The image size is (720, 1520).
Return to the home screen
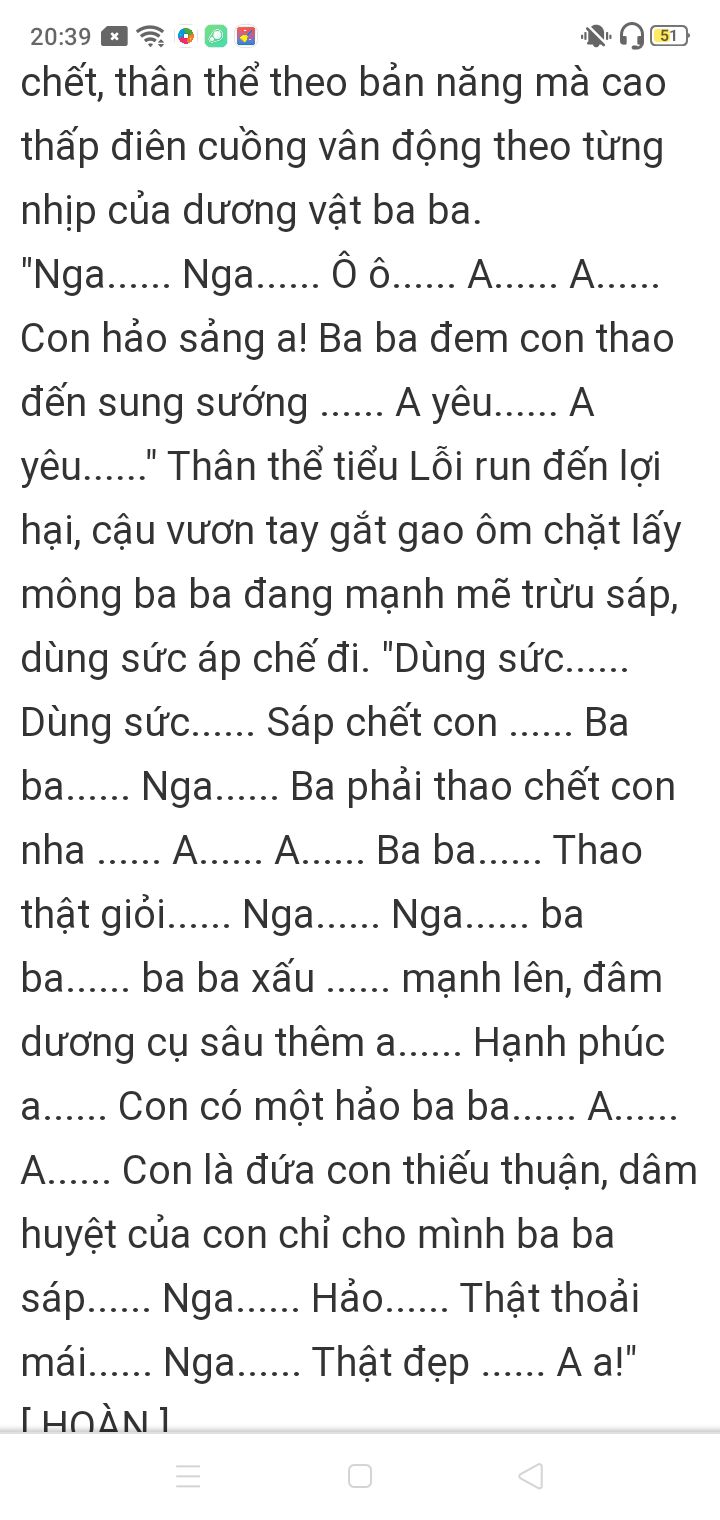pos(360,1476)
